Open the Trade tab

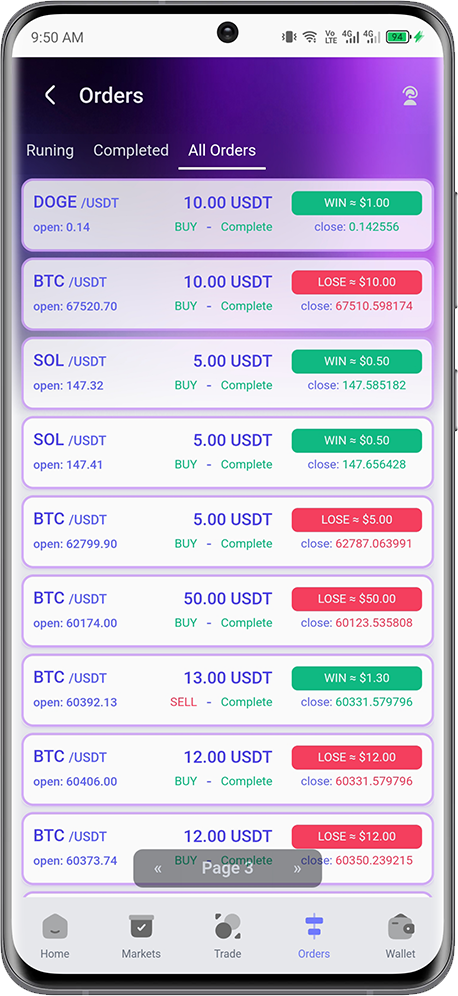pyautogui.click(x=227, y=936)
